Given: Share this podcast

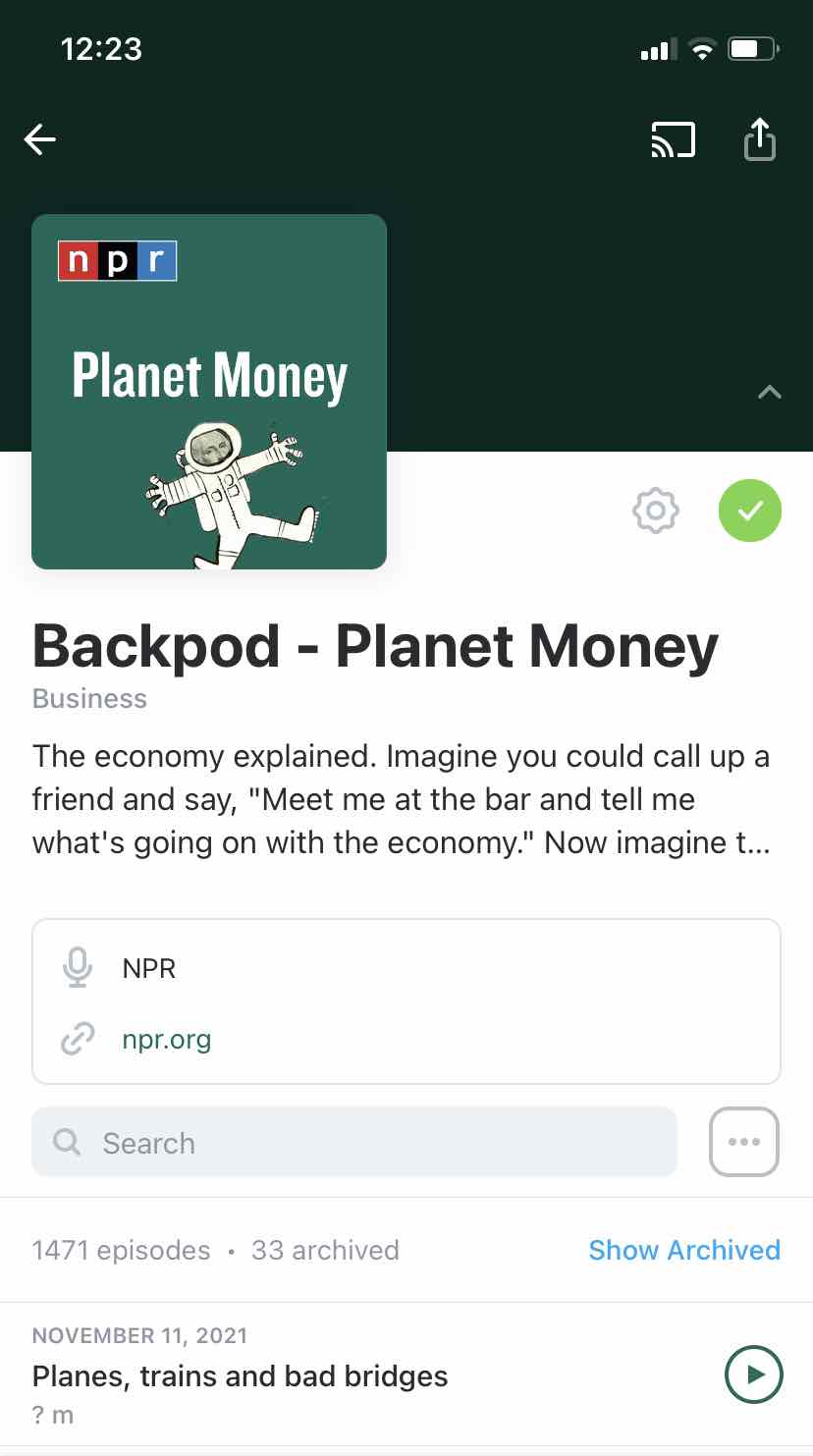Looking at the screenshot, I should point(759,140).
